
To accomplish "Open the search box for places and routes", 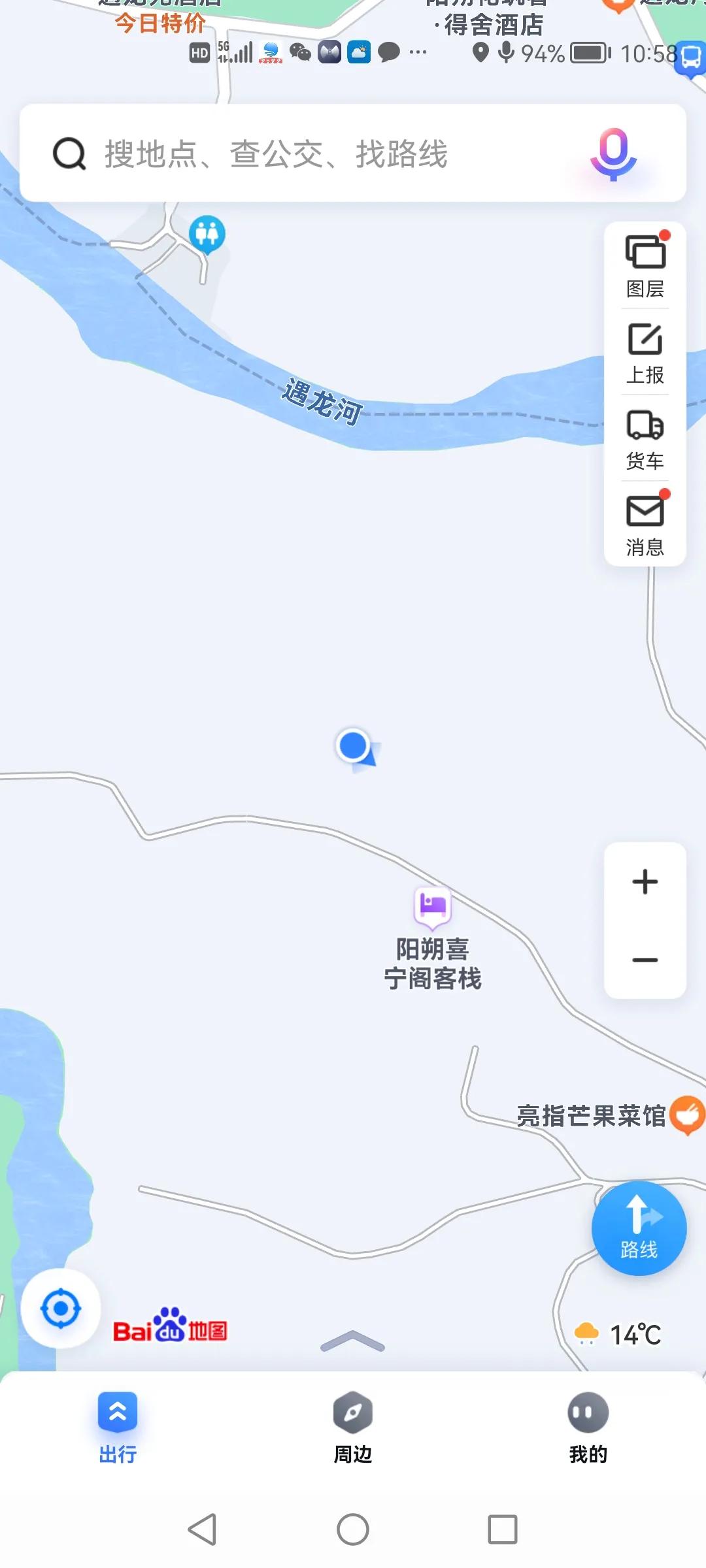I will click(x=314, y=154).
